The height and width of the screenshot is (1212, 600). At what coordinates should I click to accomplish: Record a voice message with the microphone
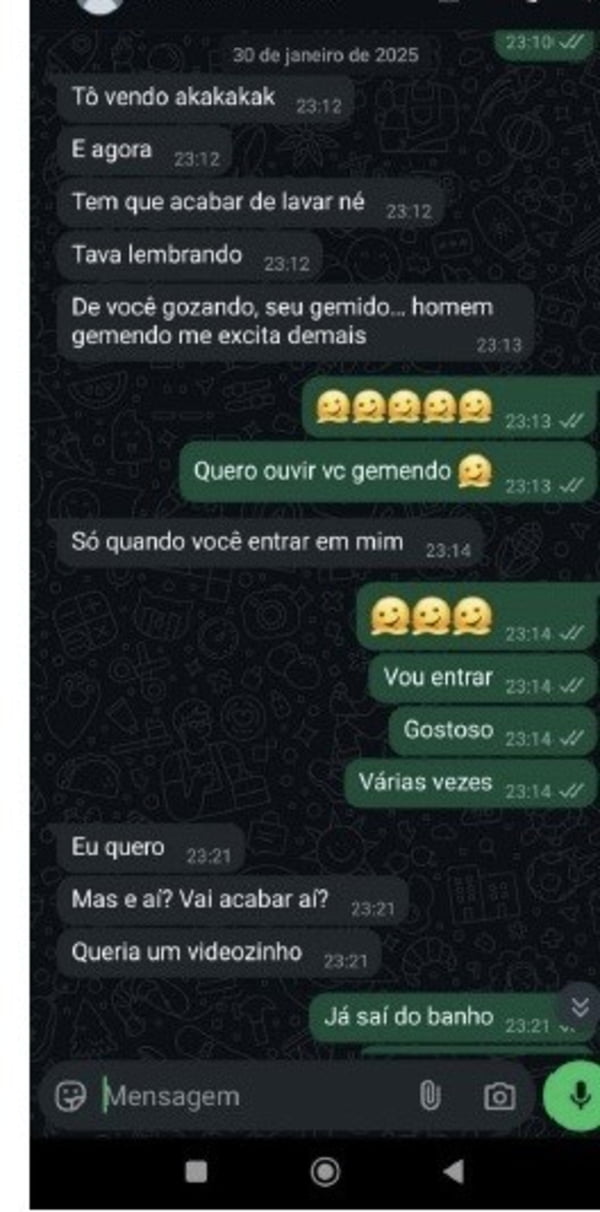[576, 1094]
